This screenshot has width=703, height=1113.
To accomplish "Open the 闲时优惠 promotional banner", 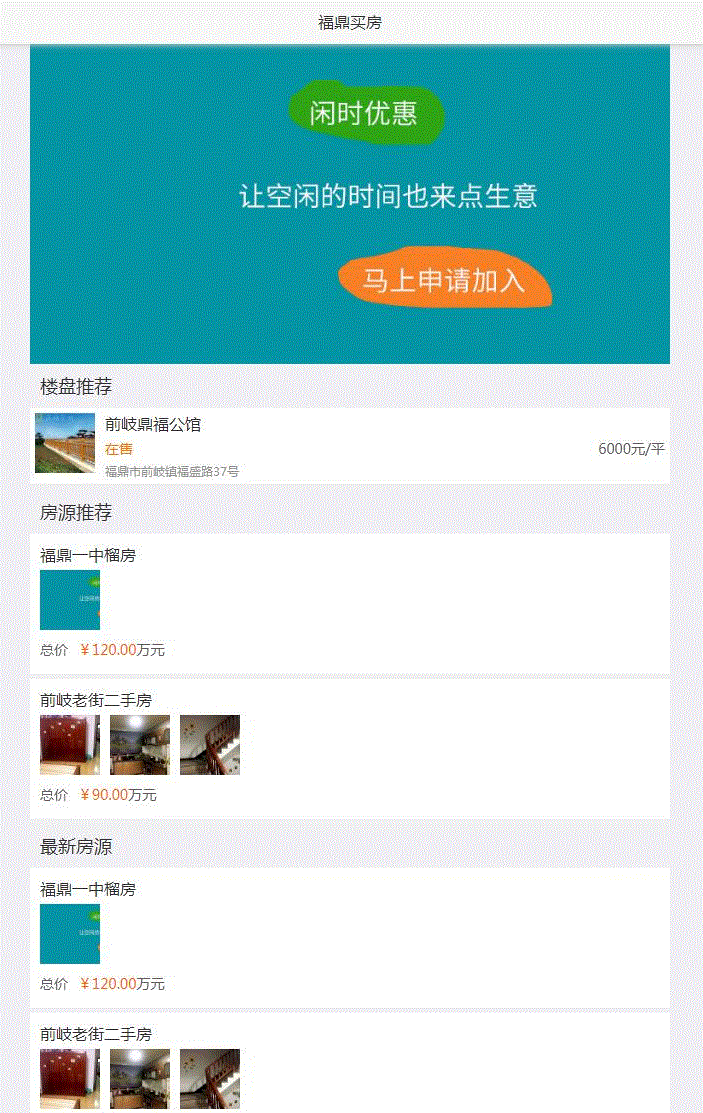I will [350, 204].
